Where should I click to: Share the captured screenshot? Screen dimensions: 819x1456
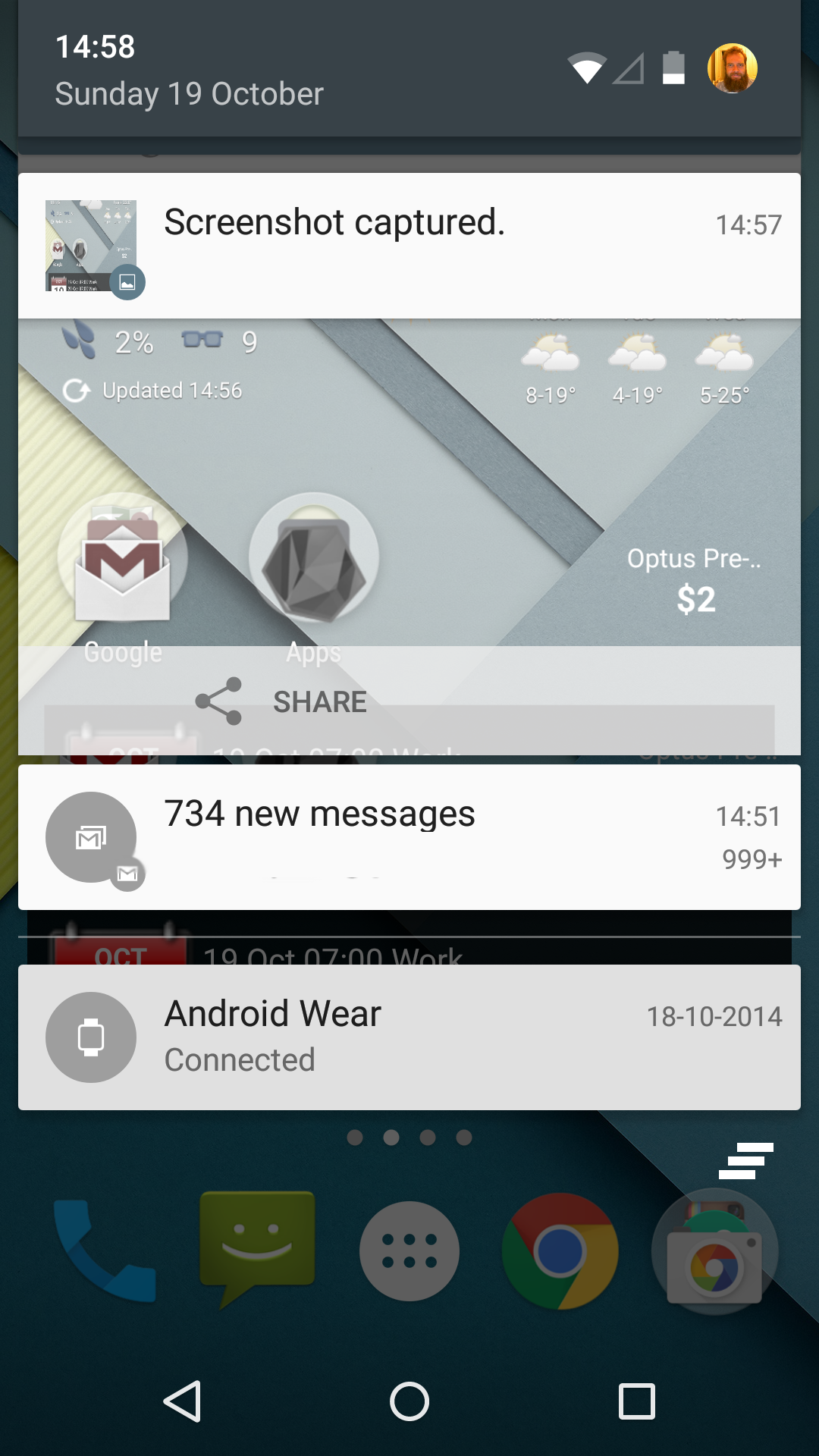281,701
